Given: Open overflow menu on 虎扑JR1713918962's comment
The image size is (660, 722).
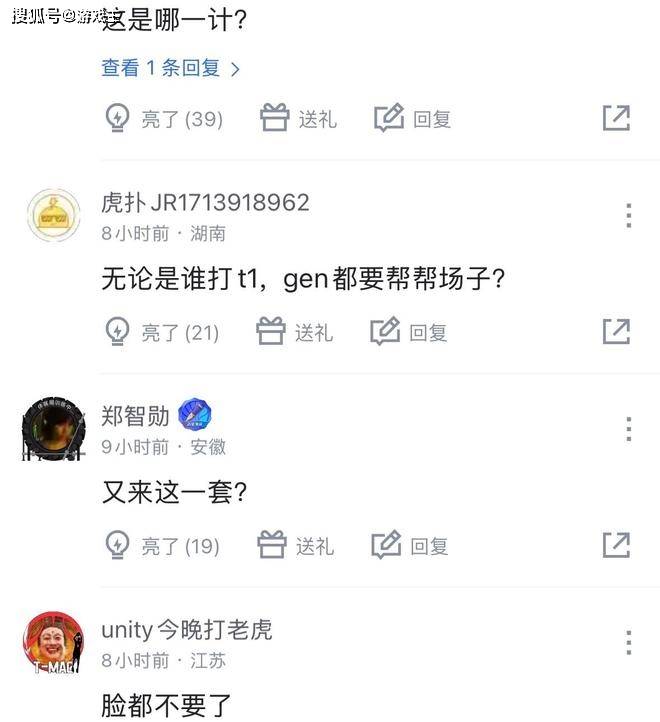Looking at the screenshot, I should [x=628, y=215].
